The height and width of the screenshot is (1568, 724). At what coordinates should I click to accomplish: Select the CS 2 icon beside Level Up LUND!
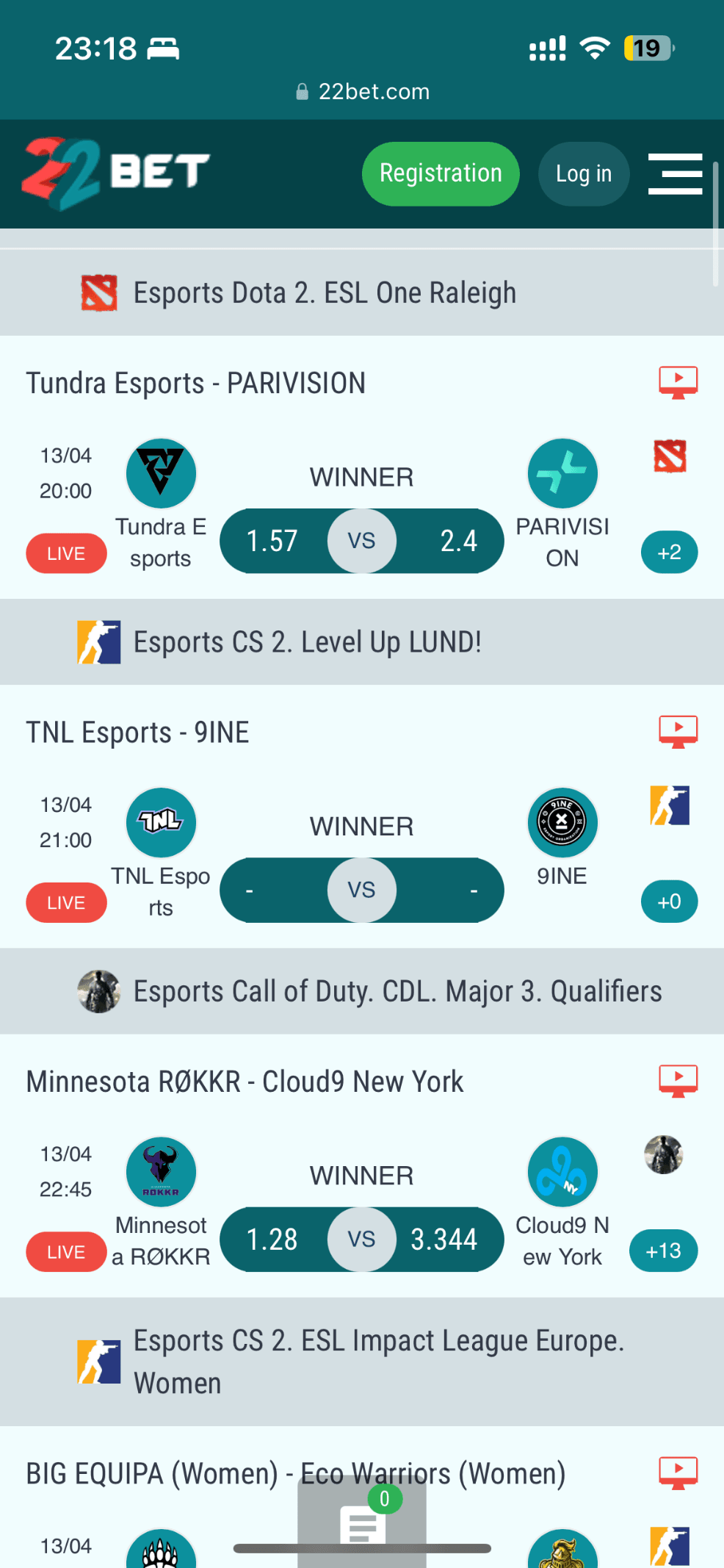[98, 641]
